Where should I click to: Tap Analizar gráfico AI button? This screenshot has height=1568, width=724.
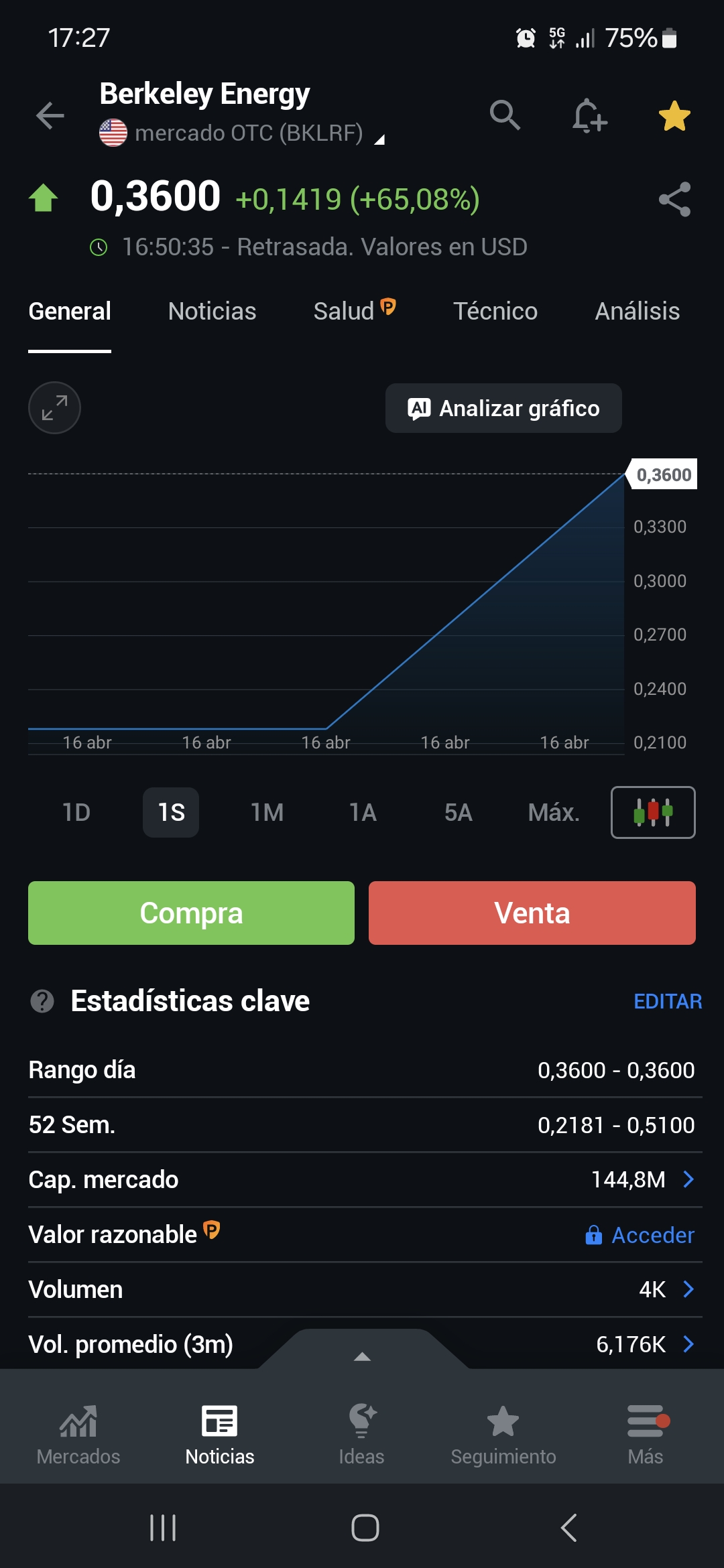(503, 408)
